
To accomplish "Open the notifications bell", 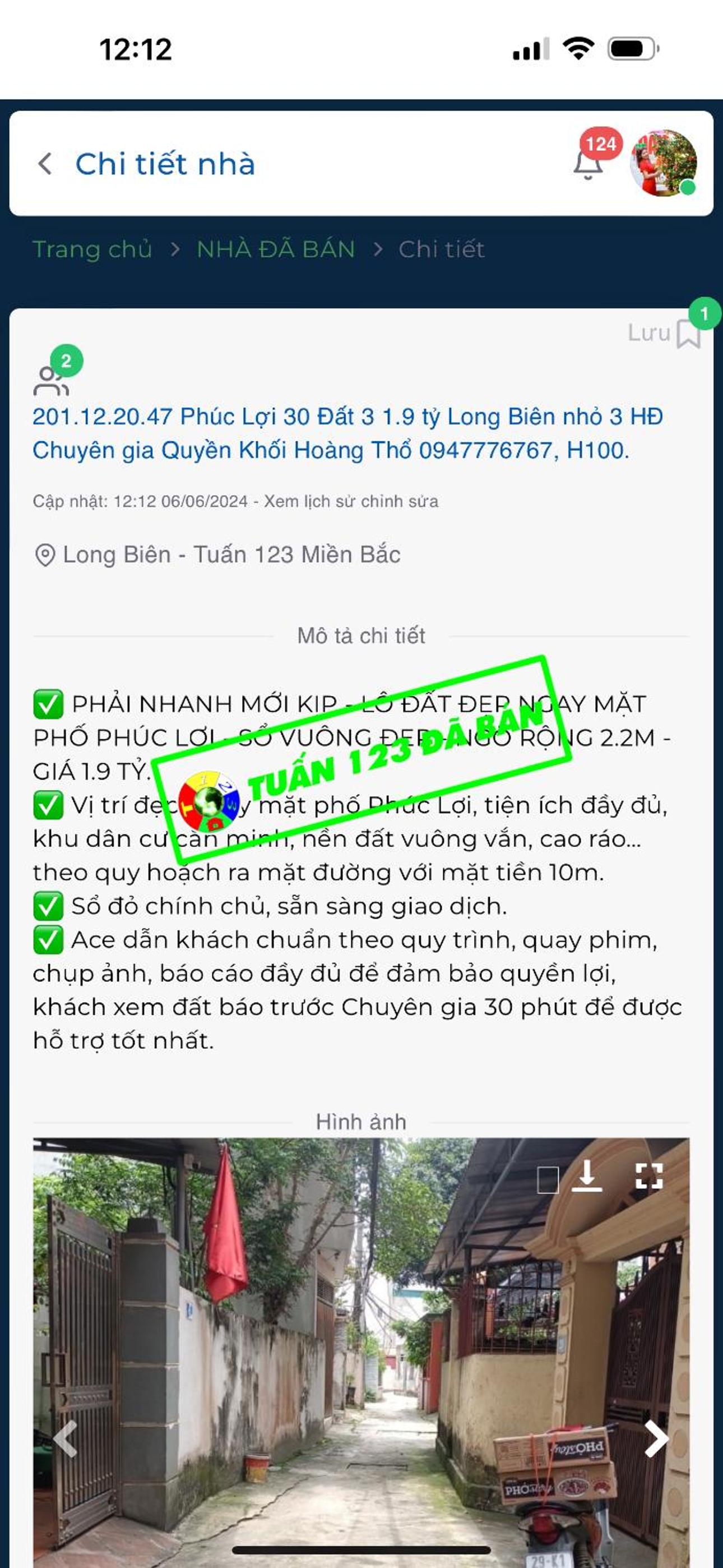I will 588,164.
